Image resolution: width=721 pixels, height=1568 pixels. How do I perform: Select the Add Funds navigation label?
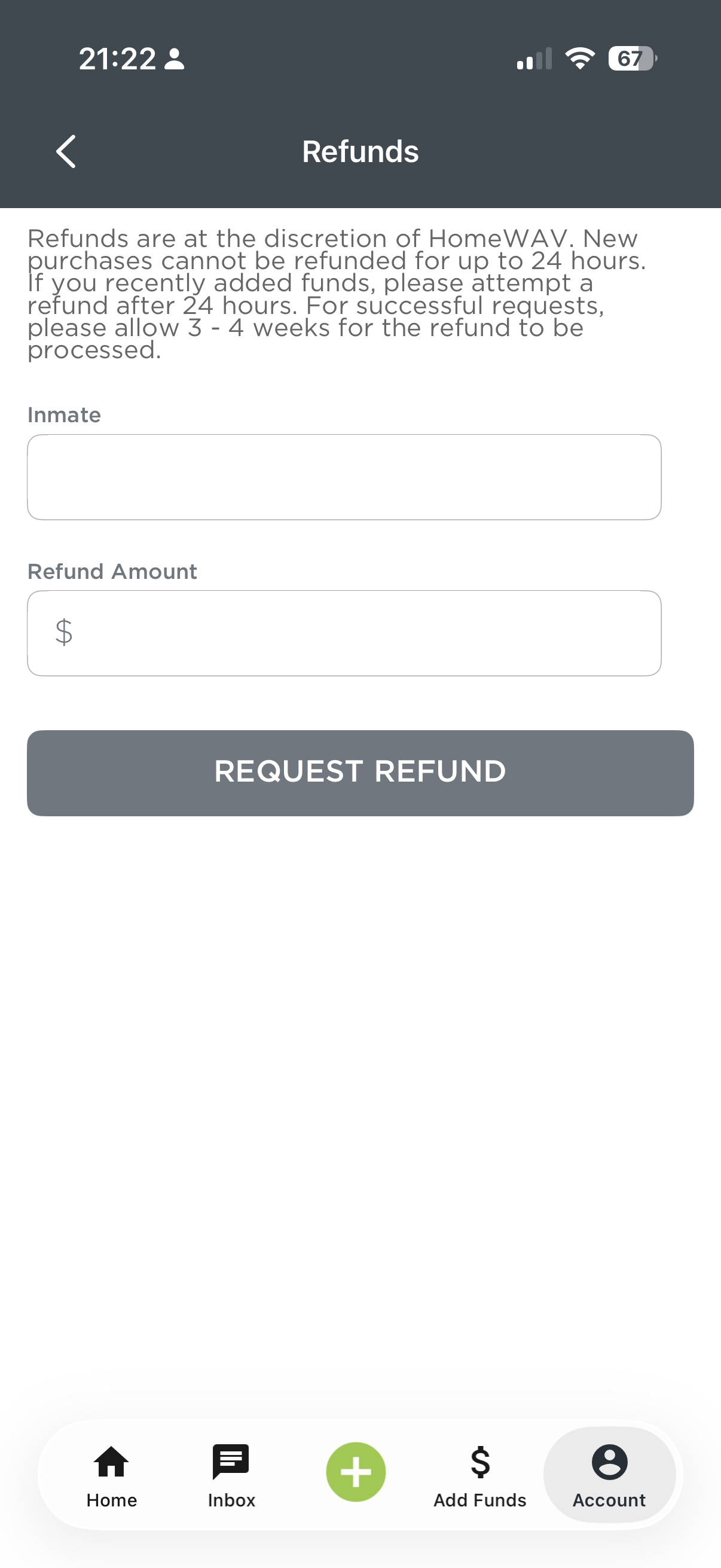click(480, 1500)
